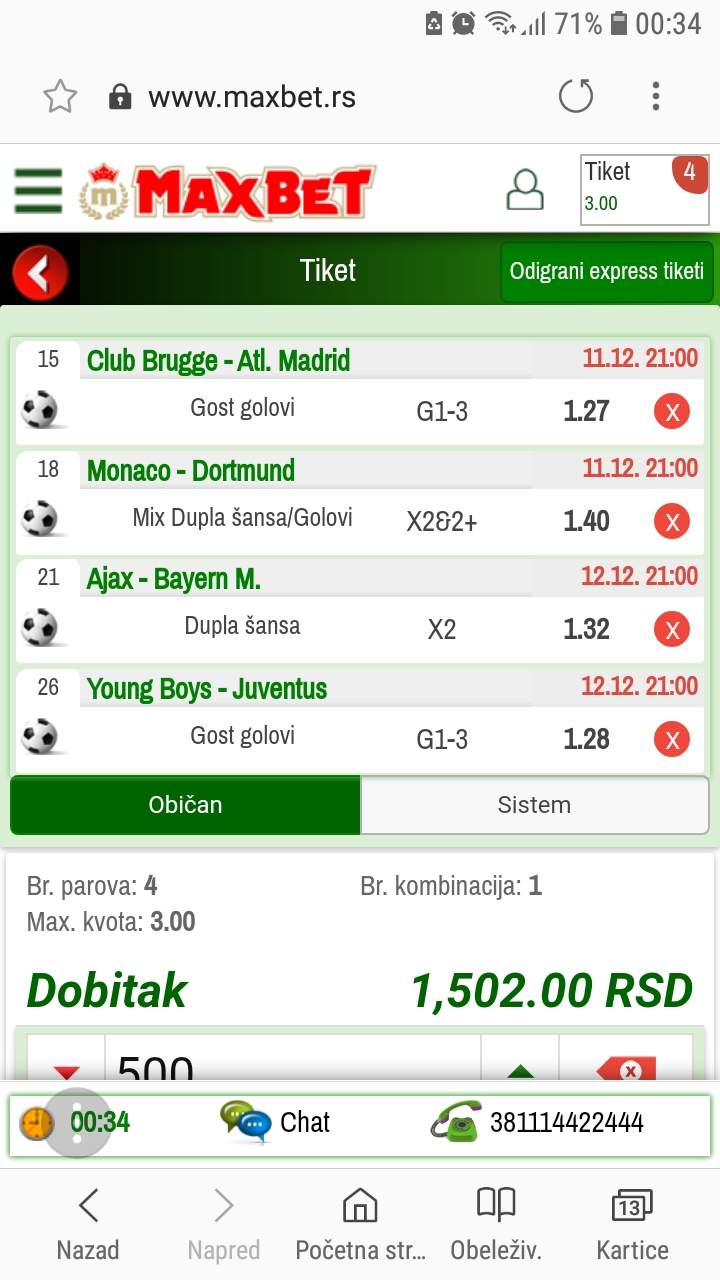Bookmark page with star icon
Screen dimensions: 720x1280
point(60,97)
